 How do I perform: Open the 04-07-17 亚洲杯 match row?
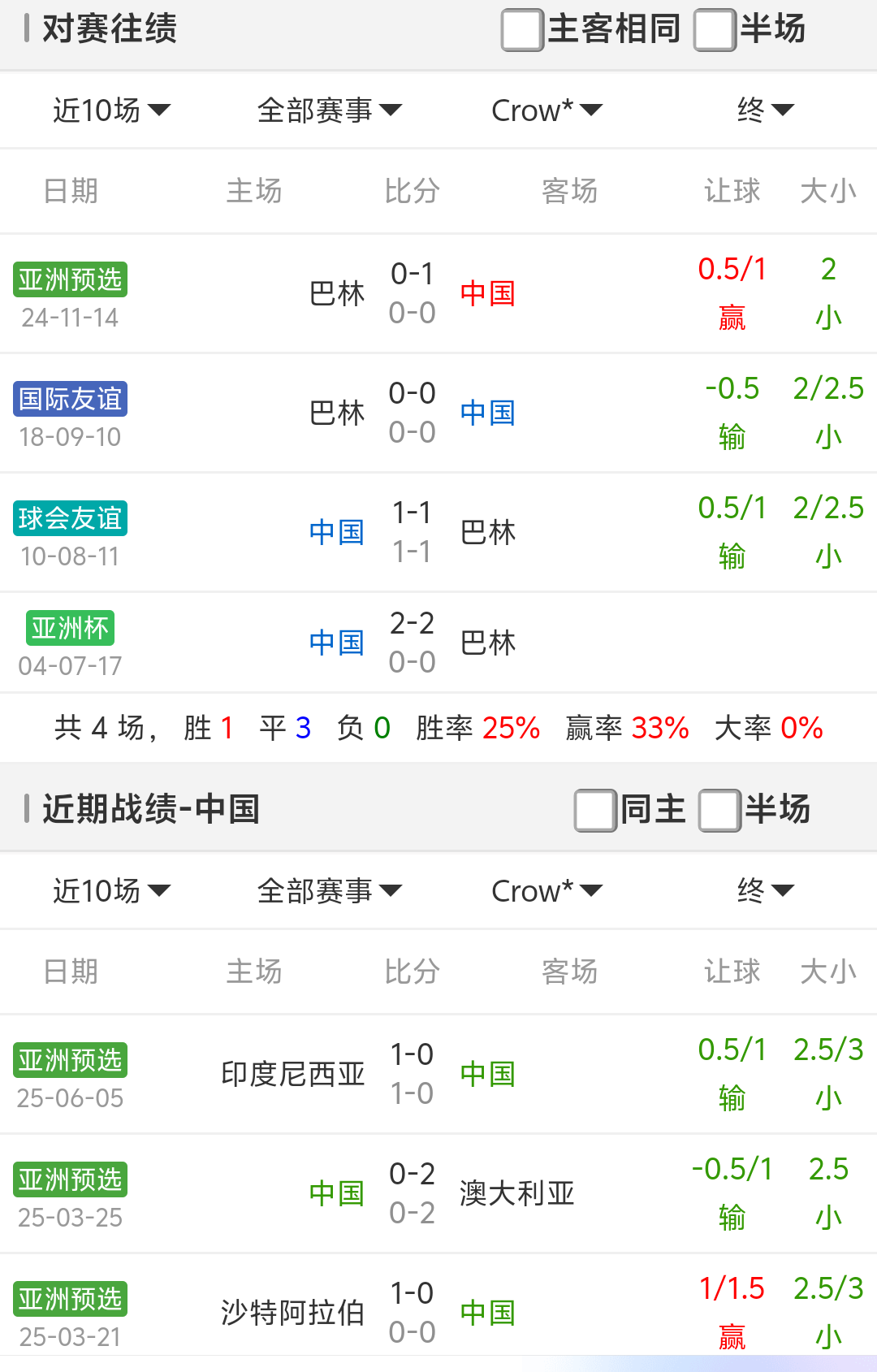point(413,643)
